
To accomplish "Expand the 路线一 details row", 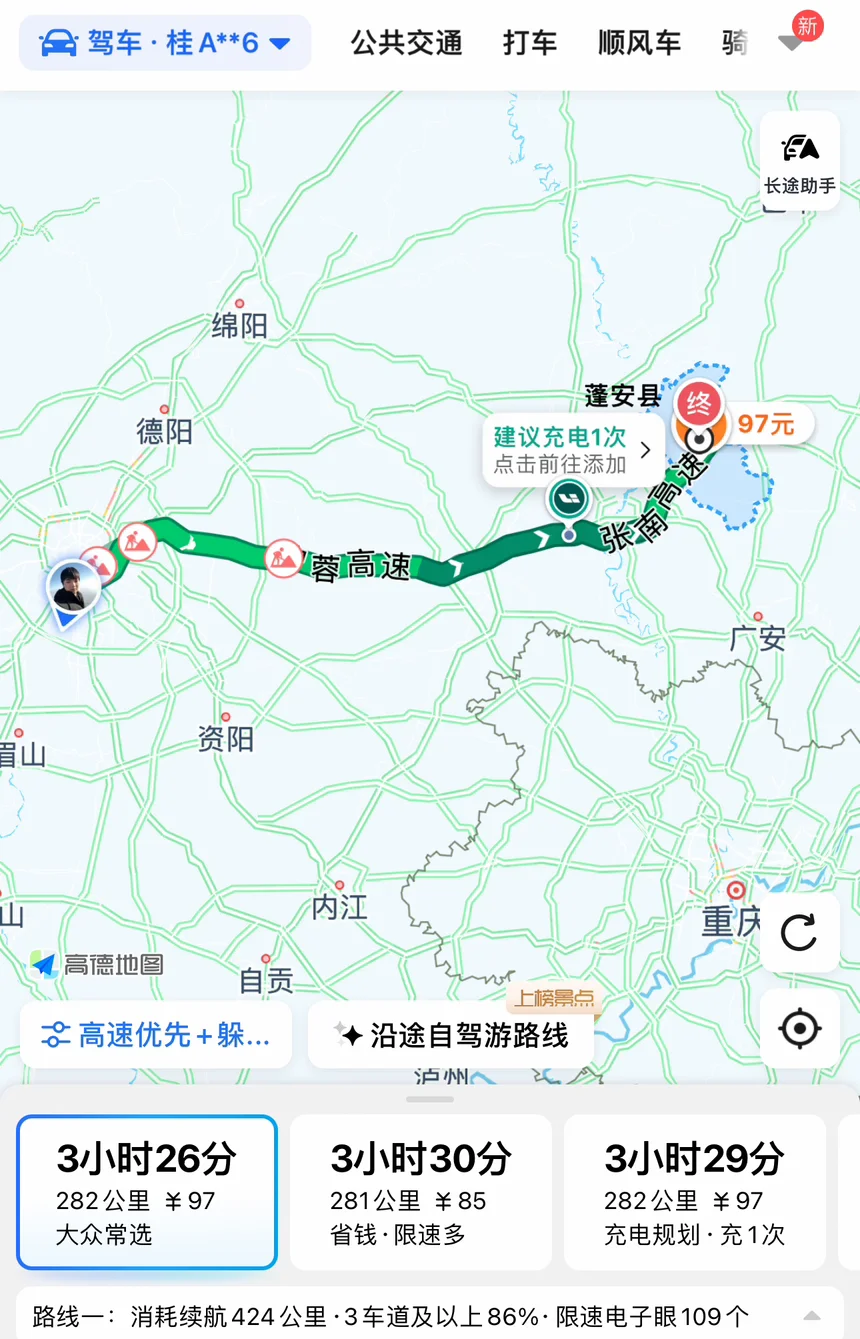I will coord(430,1314).
